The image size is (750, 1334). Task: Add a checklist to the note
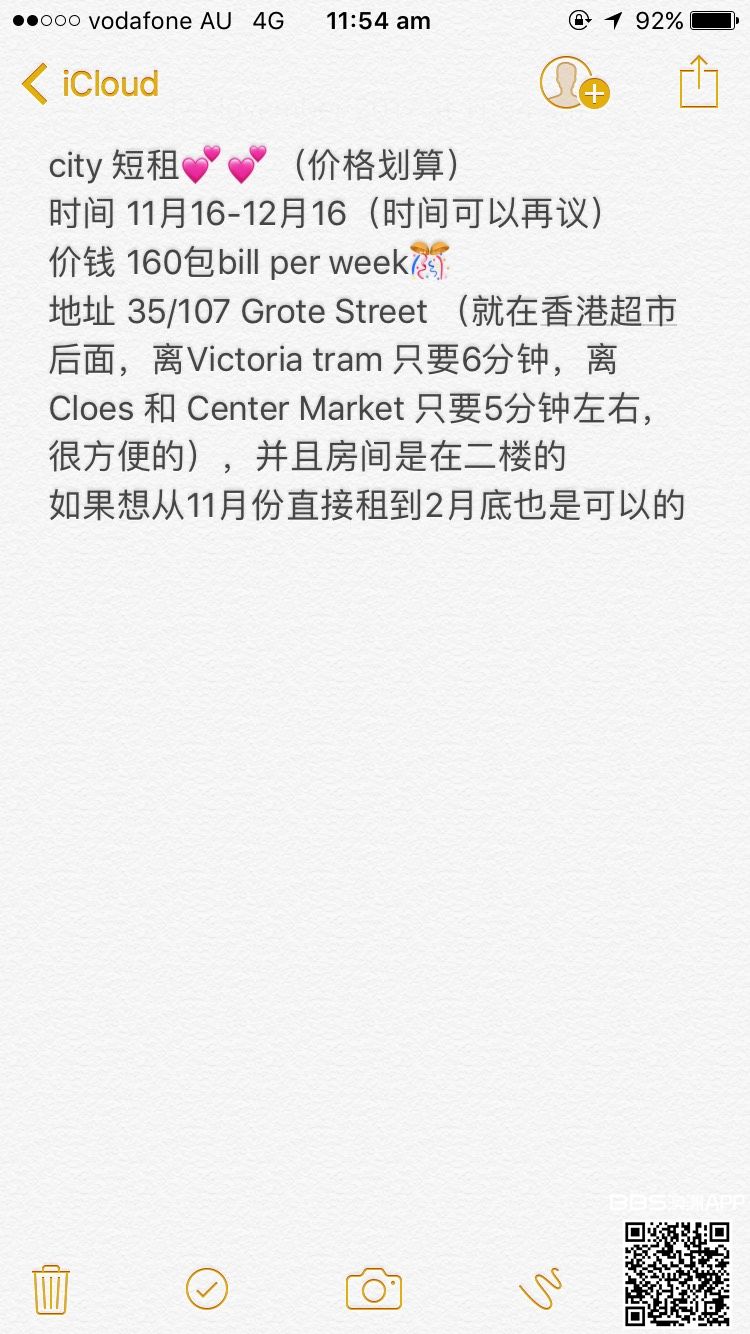tap(207, 1288)
